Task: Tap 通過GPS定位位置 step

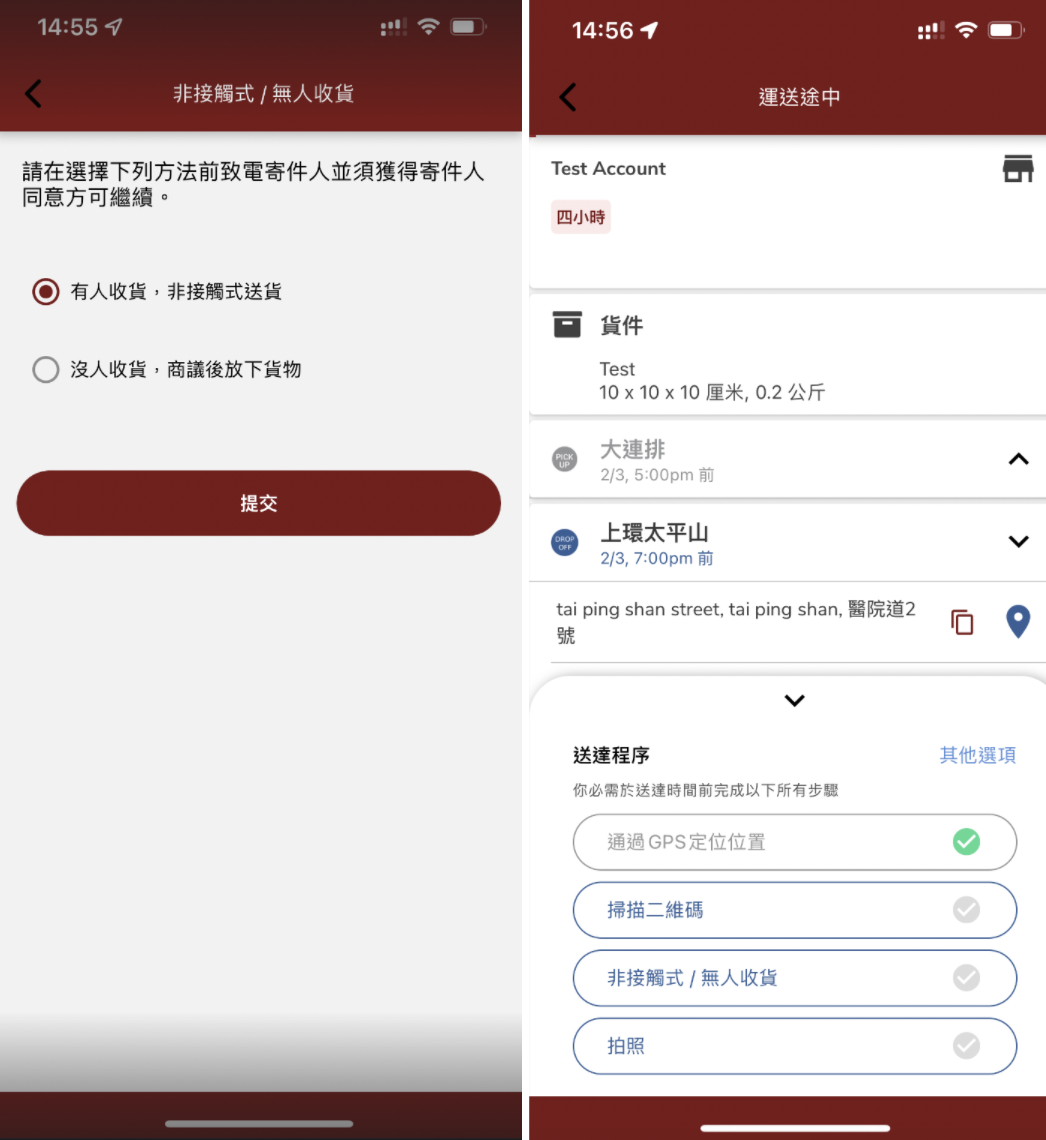Action: [794, 842]
